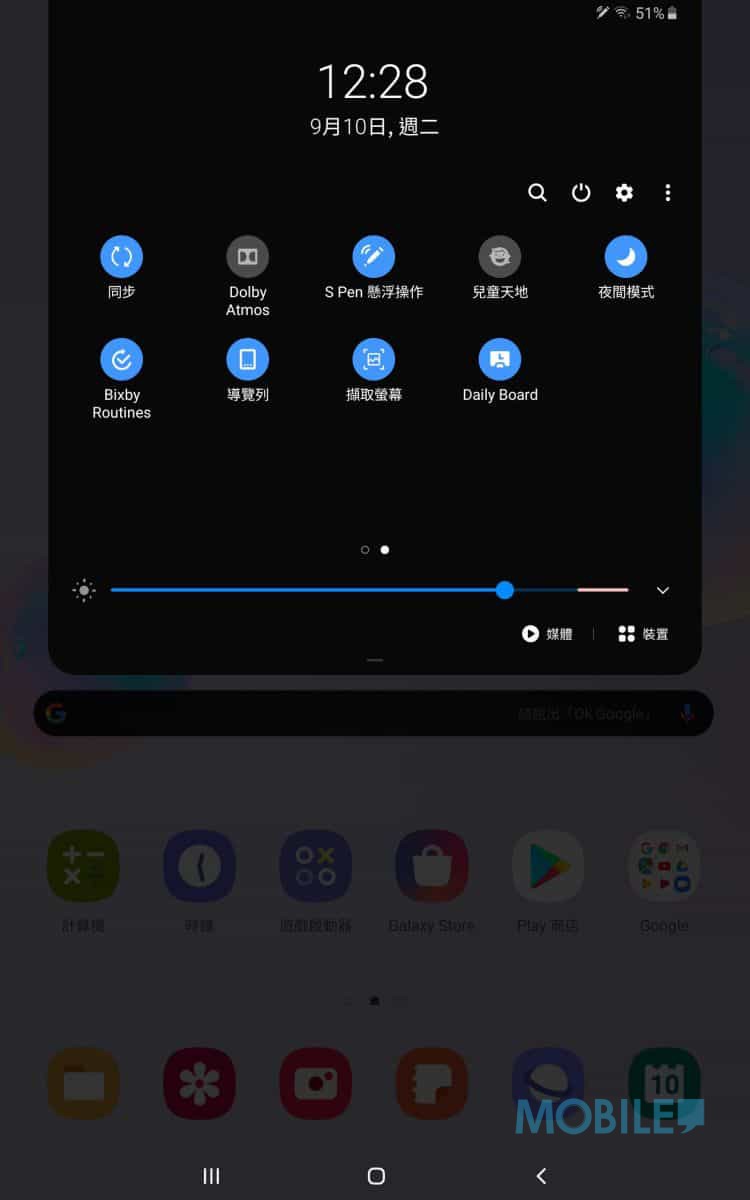Turn on 兒童天地 kids mode
750x1200 pixels.
500,257
